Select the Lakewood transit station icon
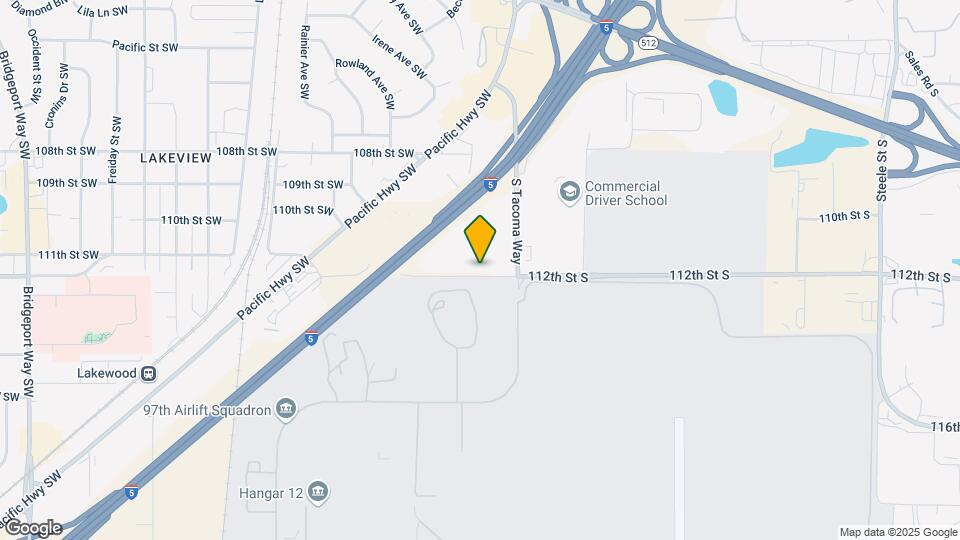This screenshot has height=540, width=960. click(148, 373)
